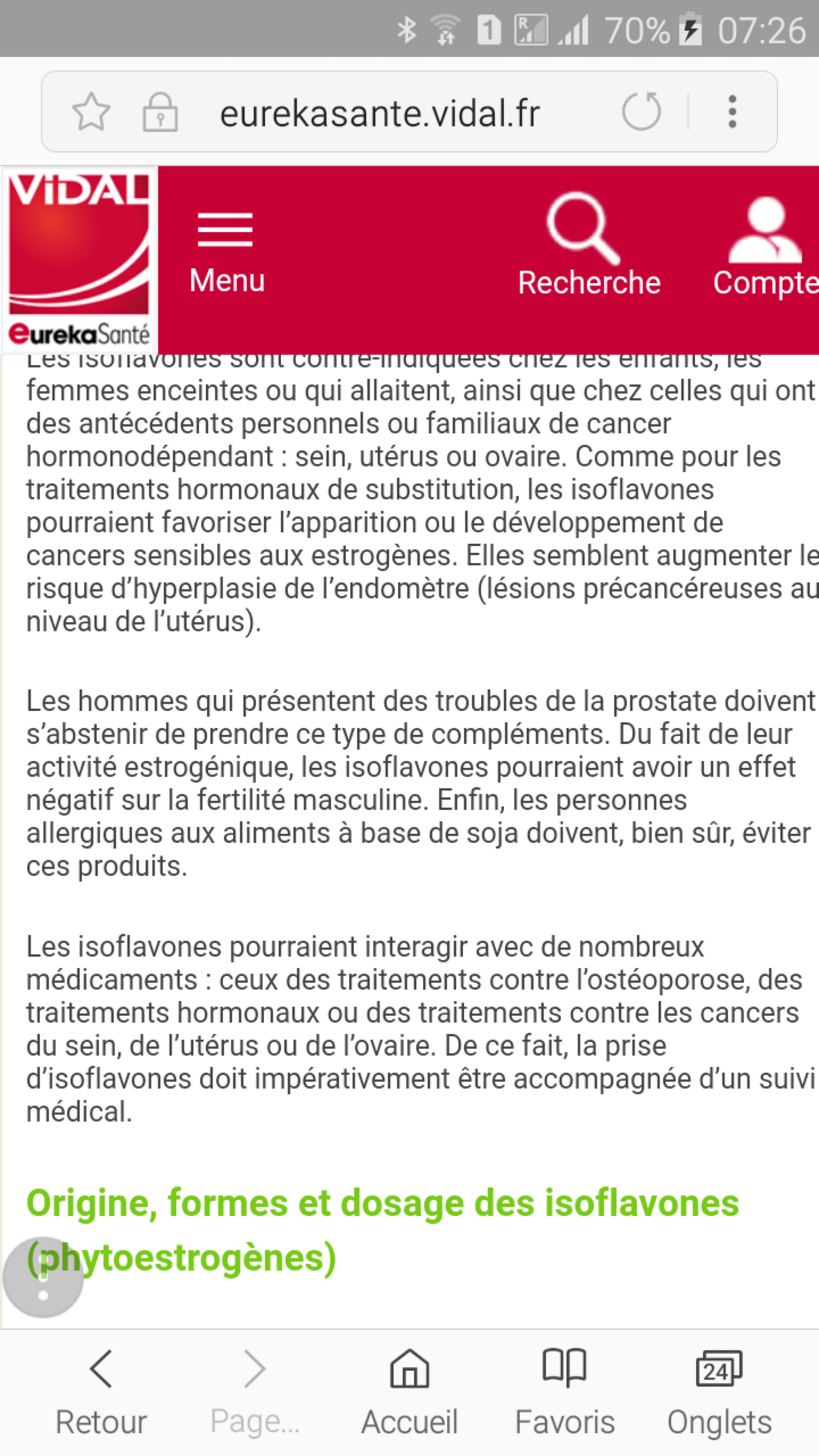View site security info via padlock icon
The height and width of the screenshot is (1456, 819).
160,112
